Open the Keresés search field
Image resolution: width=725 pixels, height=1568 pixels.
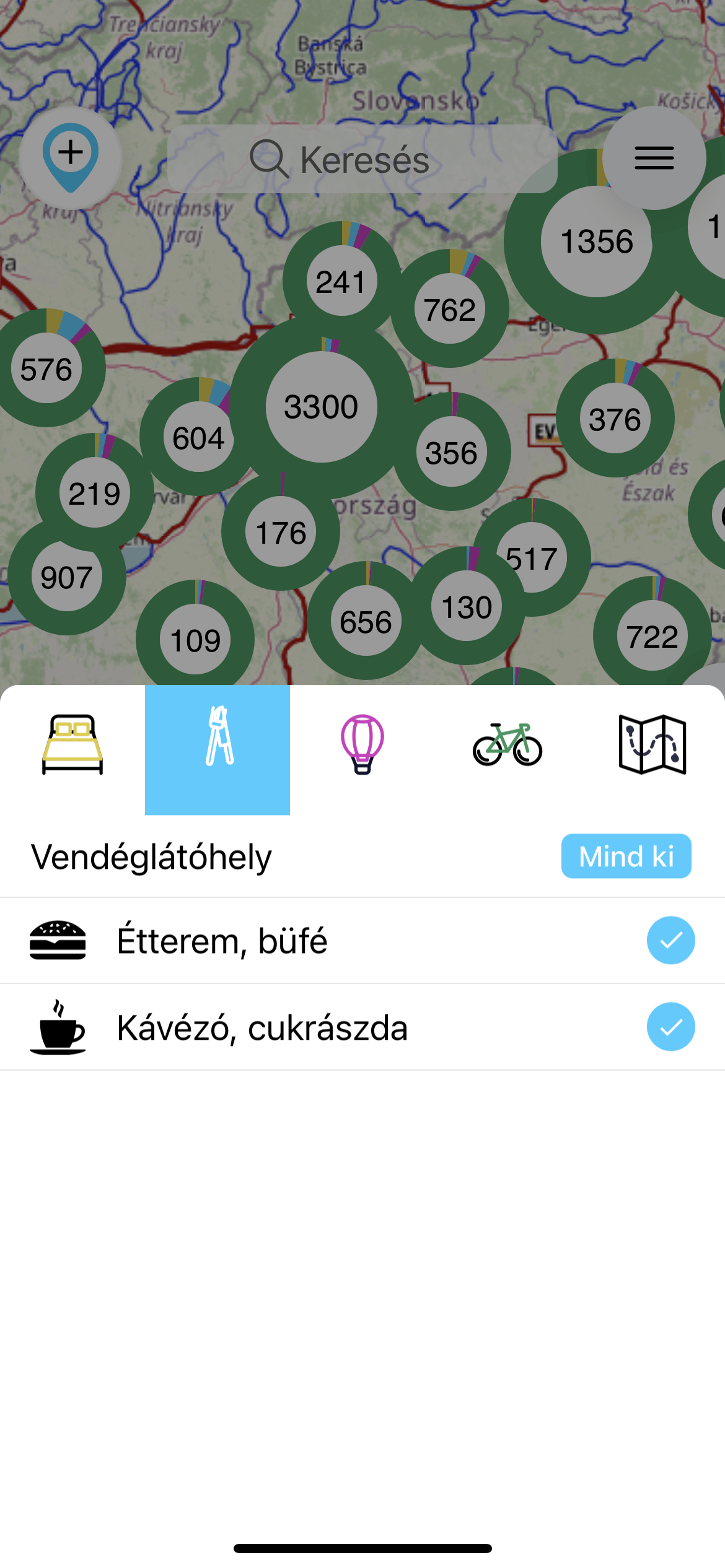(362, 159)
